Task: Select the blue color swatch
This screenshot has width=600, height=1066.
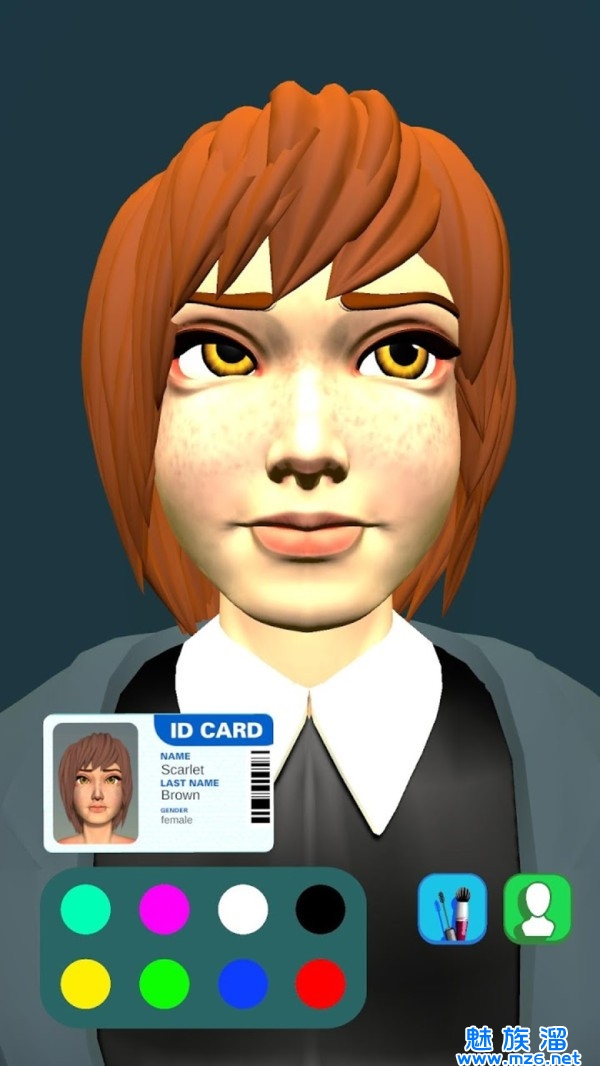Action: [x=243, y=983]
